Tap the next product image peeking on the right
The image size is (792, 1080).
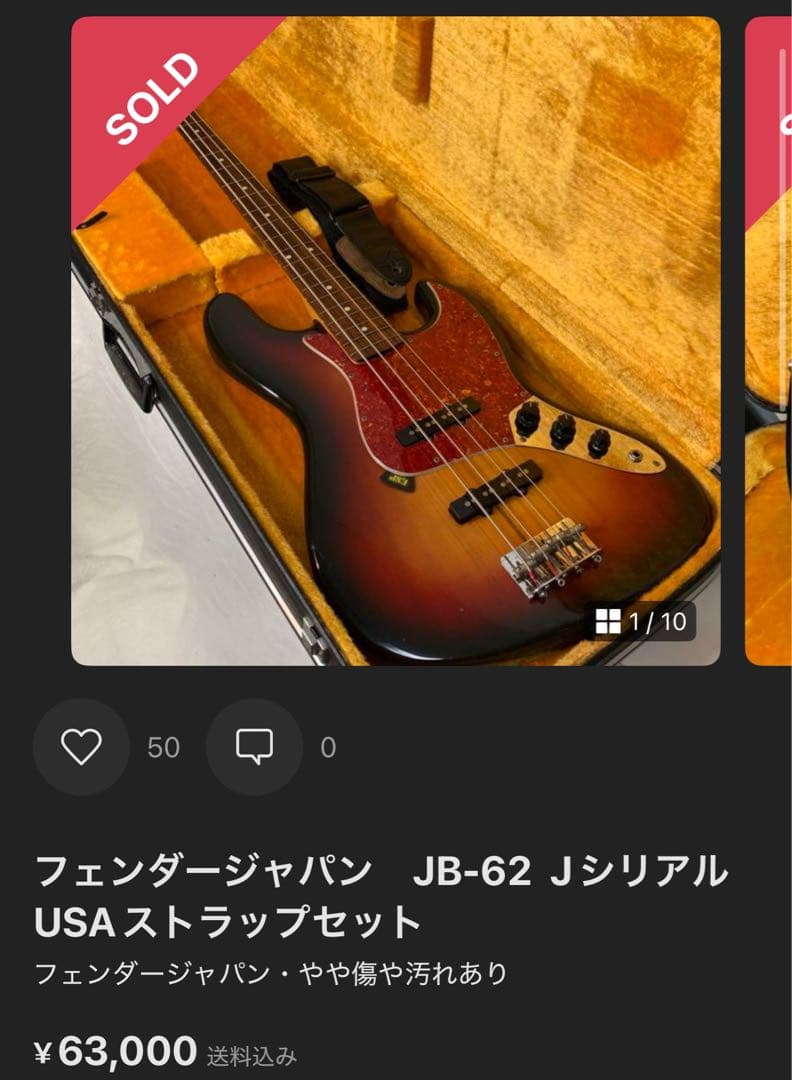[x=770, y=340]
